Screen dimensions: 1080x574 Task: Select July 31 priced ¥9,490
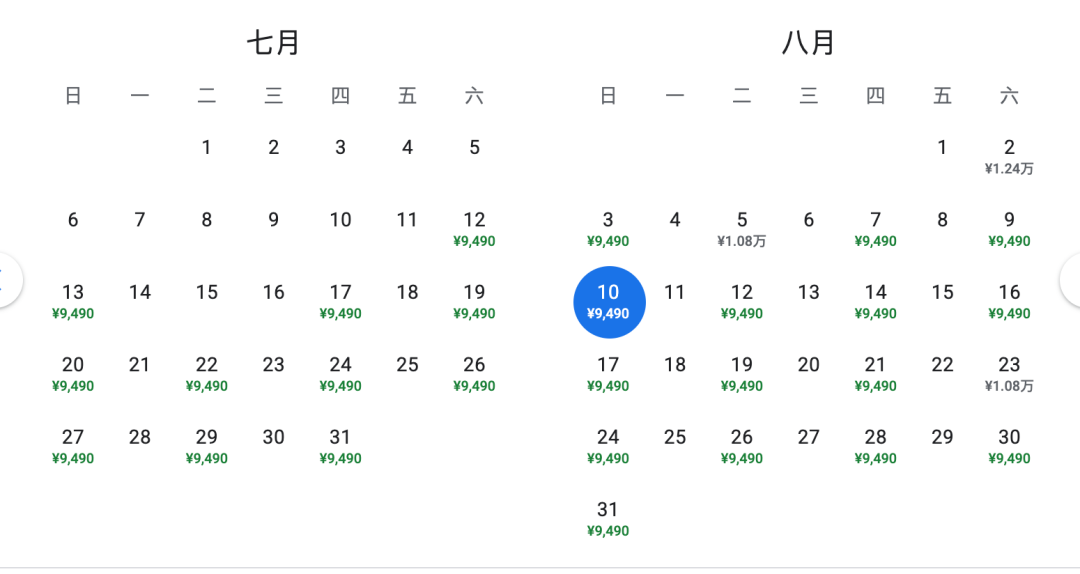coord(340,445)
